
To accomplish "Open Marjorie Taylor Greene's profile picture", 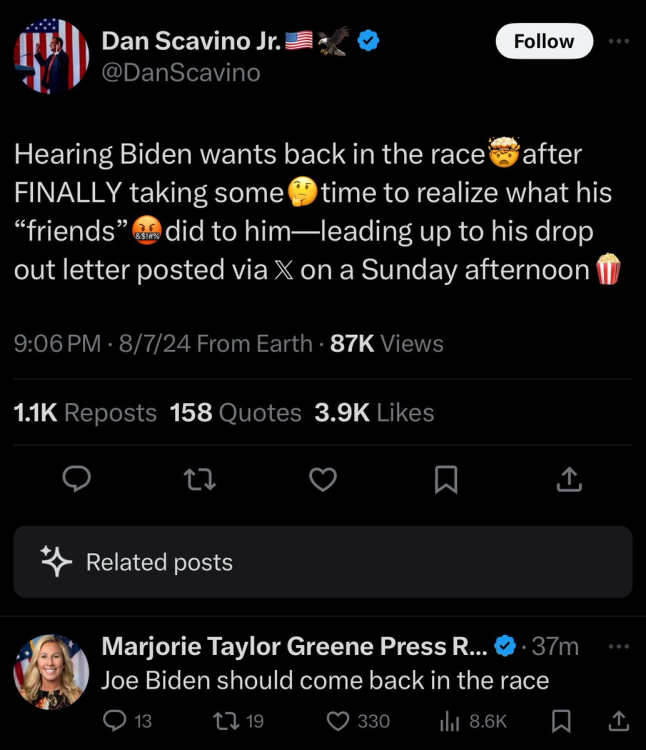I will coord(51,672).
